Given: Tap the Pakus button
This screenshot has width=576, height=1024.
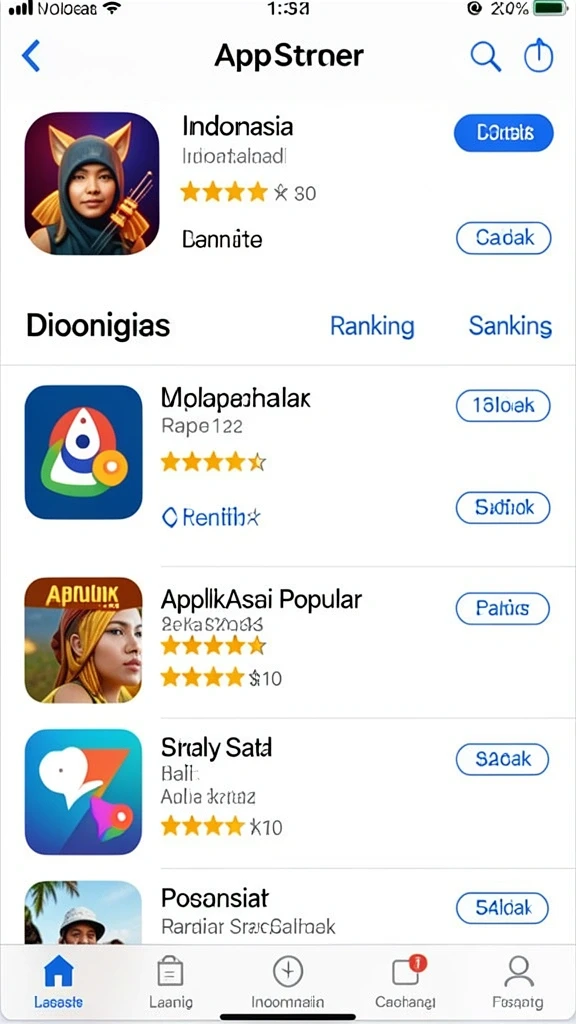Looking at the screenshot, I should [x=503, y=609].
